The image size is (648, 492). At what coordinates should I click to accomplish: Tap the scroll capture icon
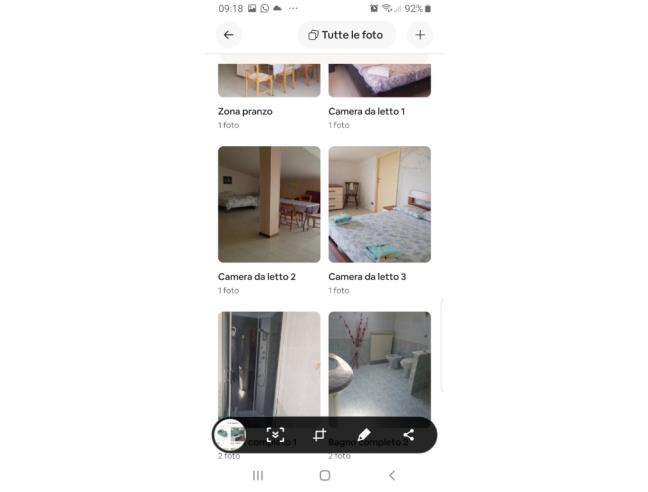[x=276, y=435]
